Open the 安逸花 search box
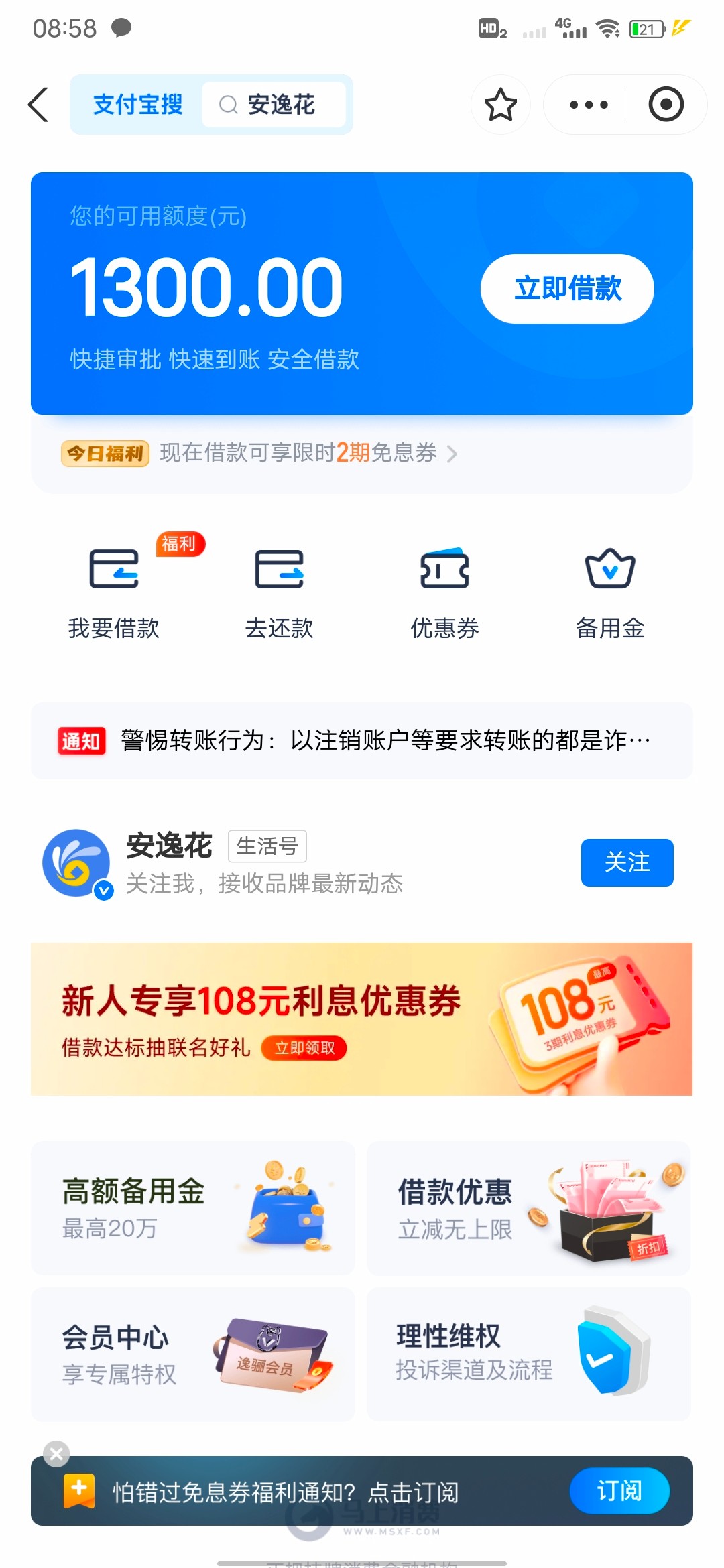This screenshot has height=1568, width=724. [x=274, y=105]
